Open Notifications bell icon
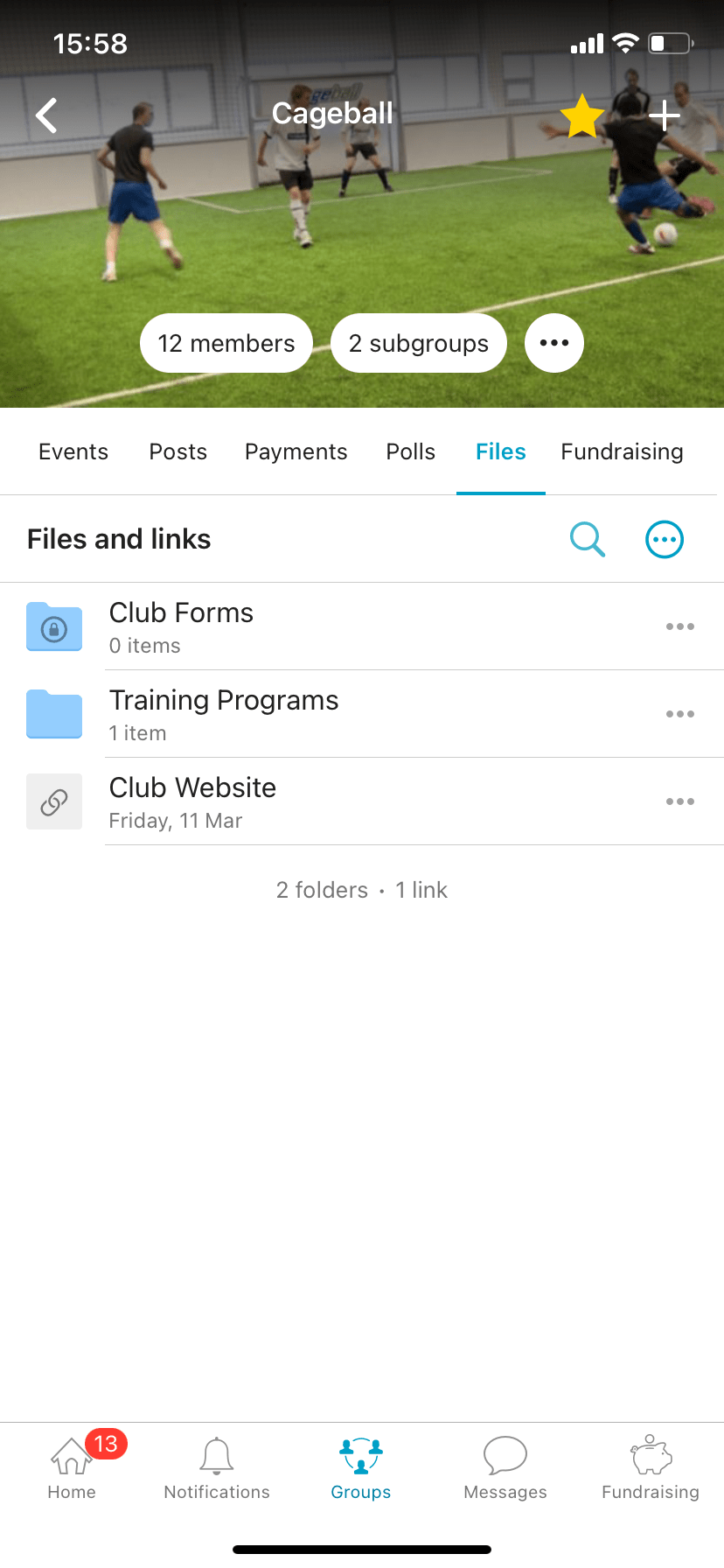 point(216,1454)
